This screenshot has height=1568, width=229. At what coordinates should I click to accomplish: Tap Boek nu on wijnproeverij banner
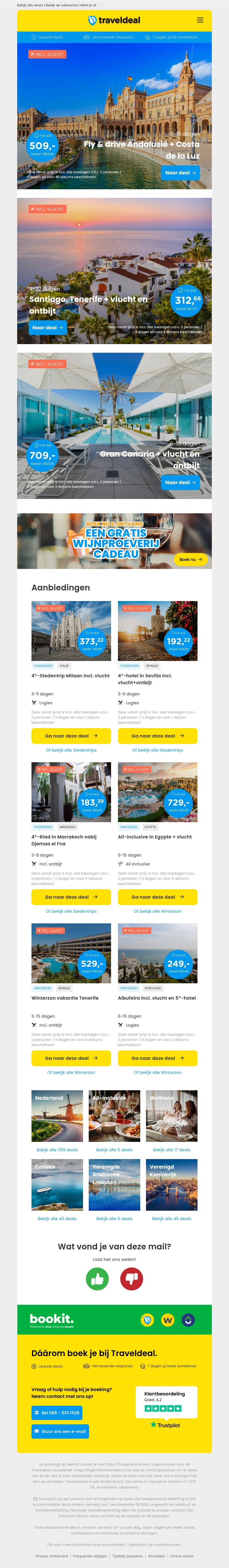[190, 559]
